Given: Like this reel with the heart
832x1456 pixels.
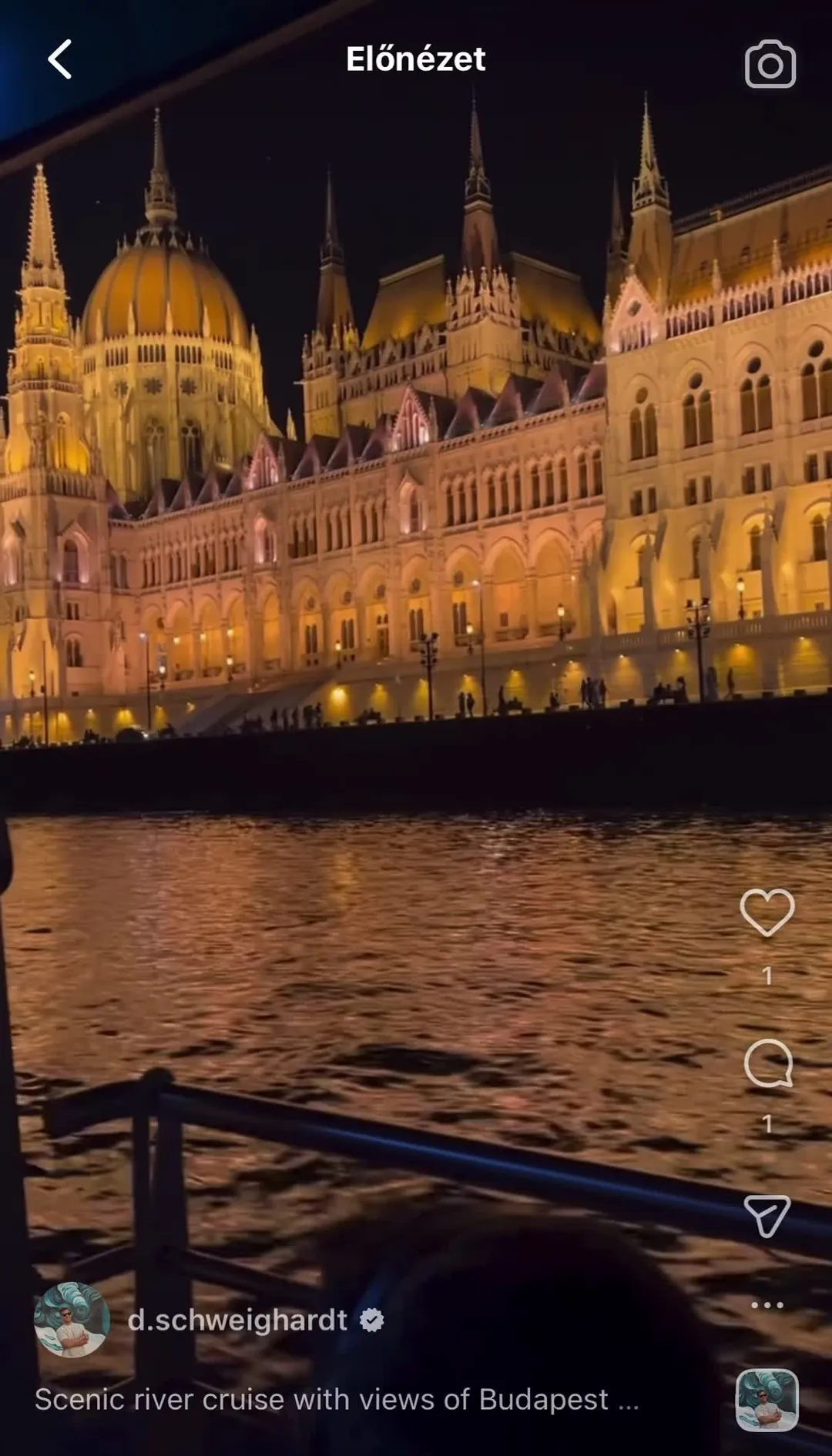Looking at the screenshot, I should point(767,912).
